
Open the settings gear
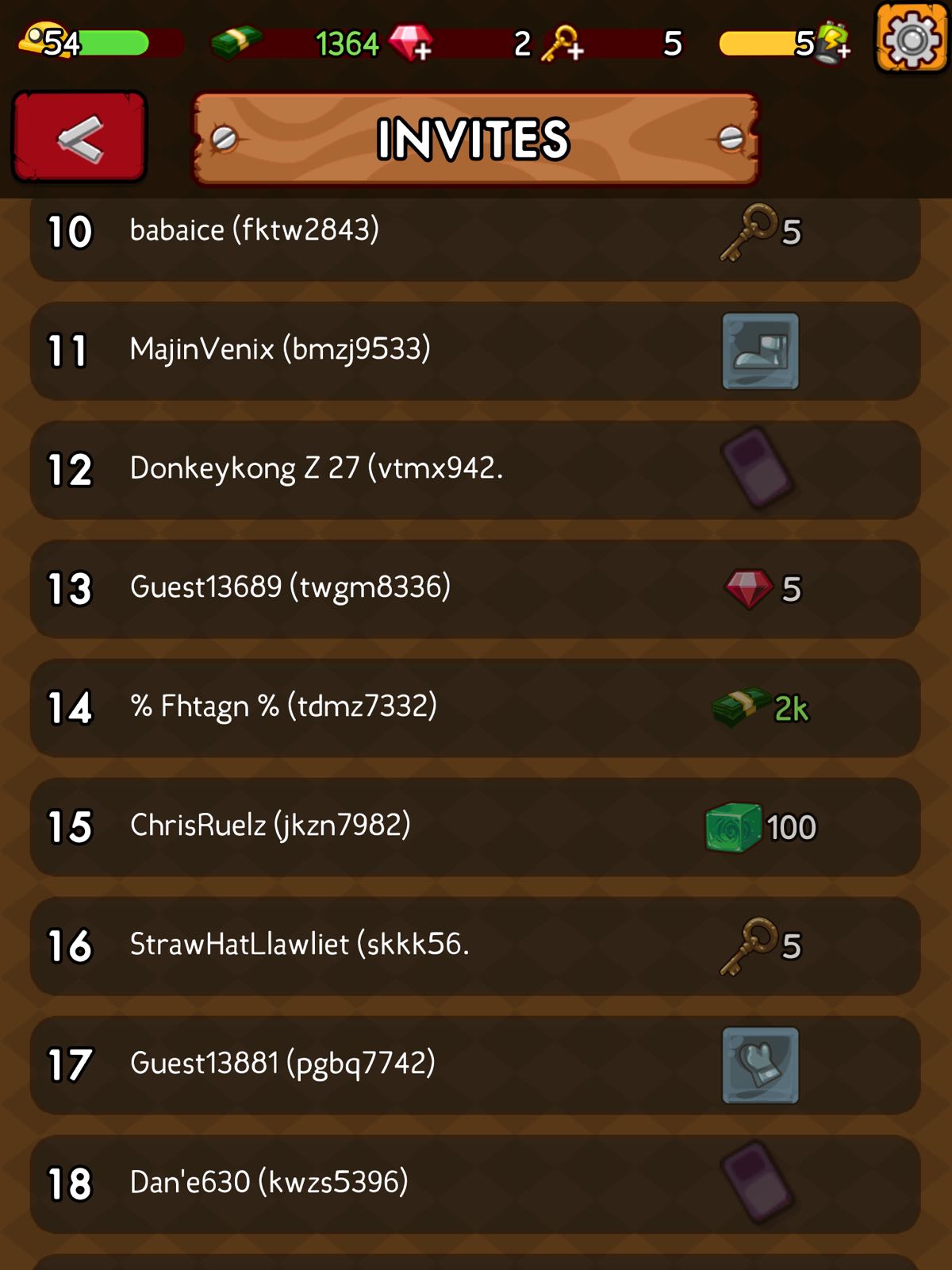[912, 38]
